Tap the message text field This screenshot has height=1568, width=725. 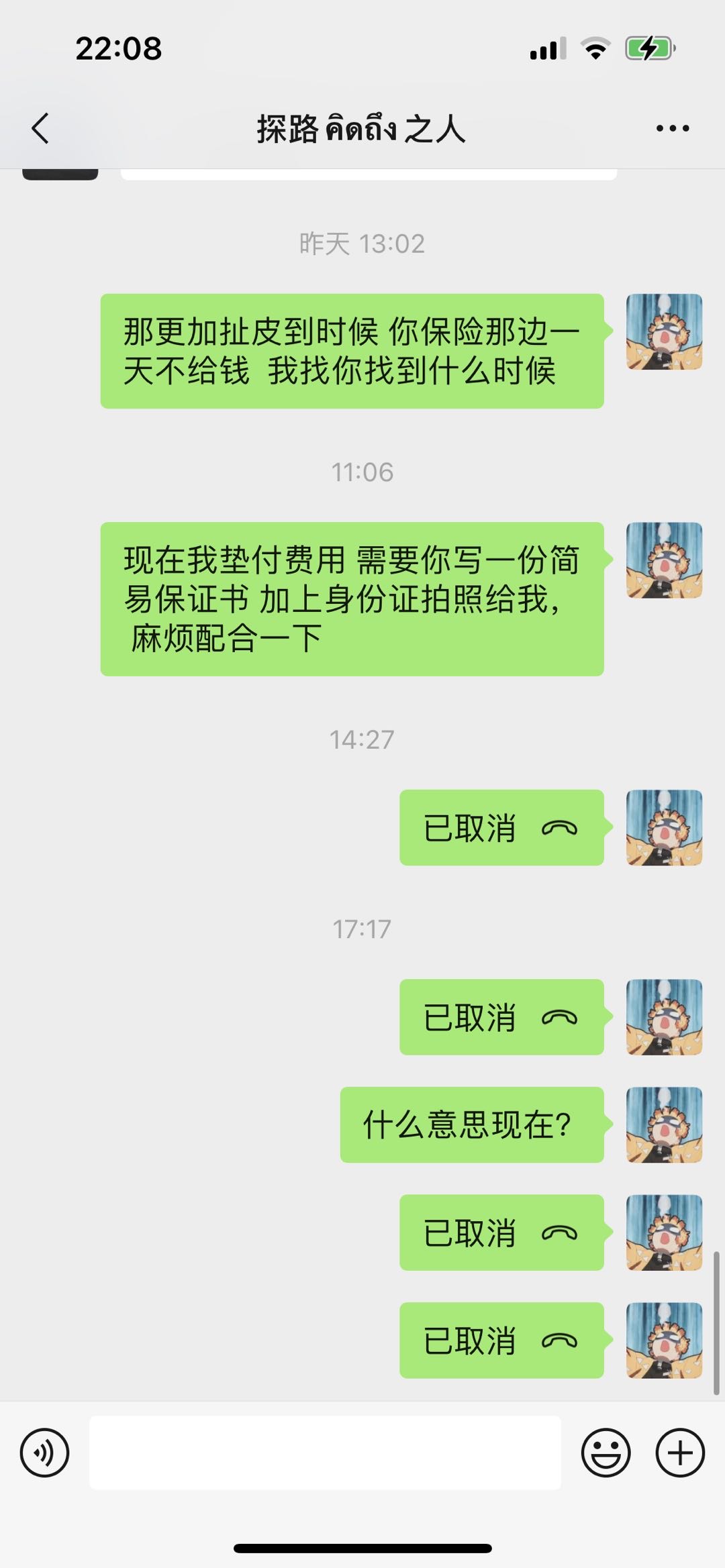(325, 1453)
